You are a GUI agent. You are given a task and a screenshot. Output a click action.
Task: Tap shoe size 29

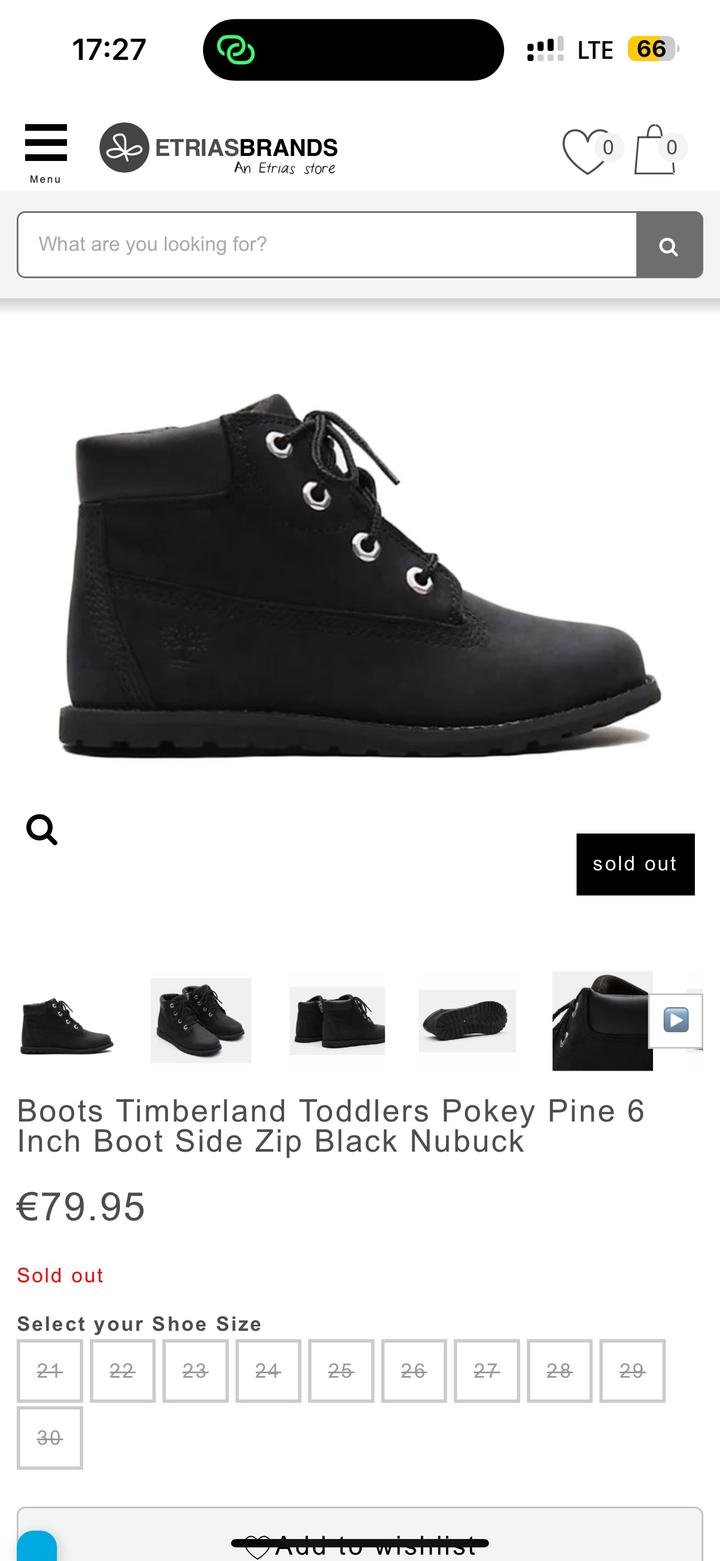point(632,1371)
